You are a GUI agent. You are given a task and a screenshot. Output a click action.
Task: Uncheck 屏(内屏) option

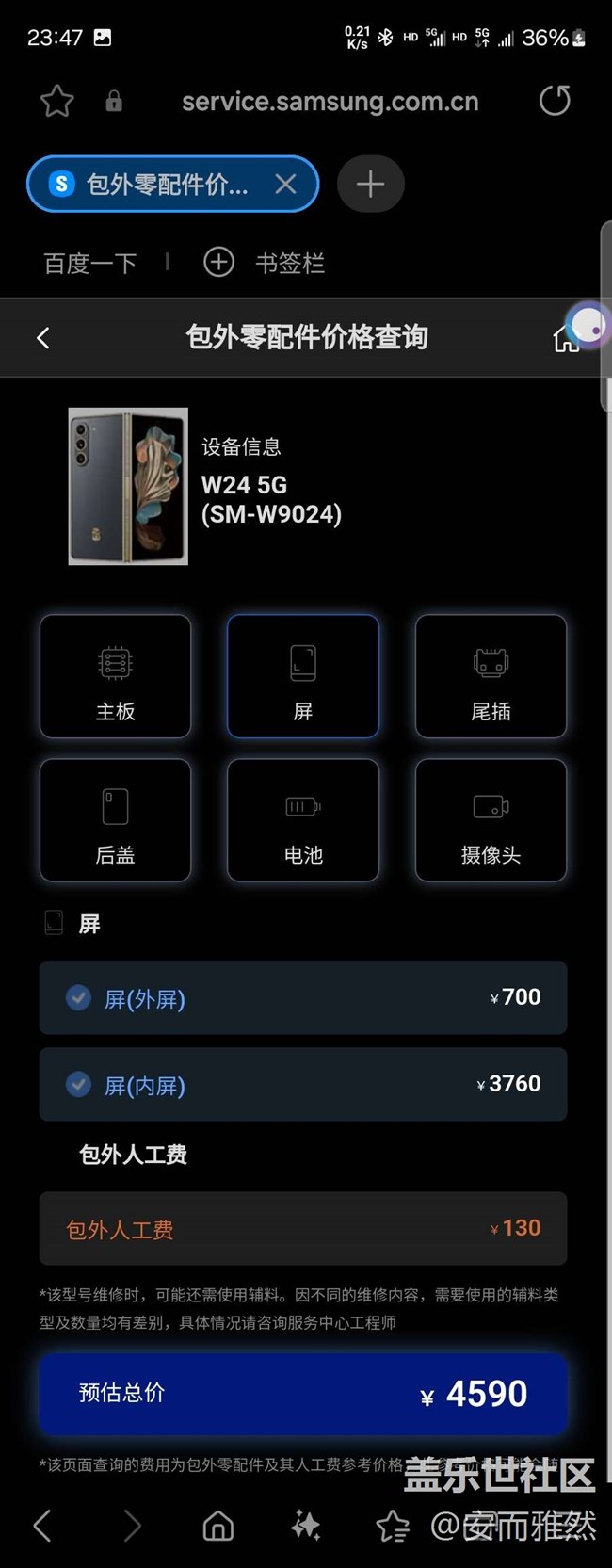79,1085
